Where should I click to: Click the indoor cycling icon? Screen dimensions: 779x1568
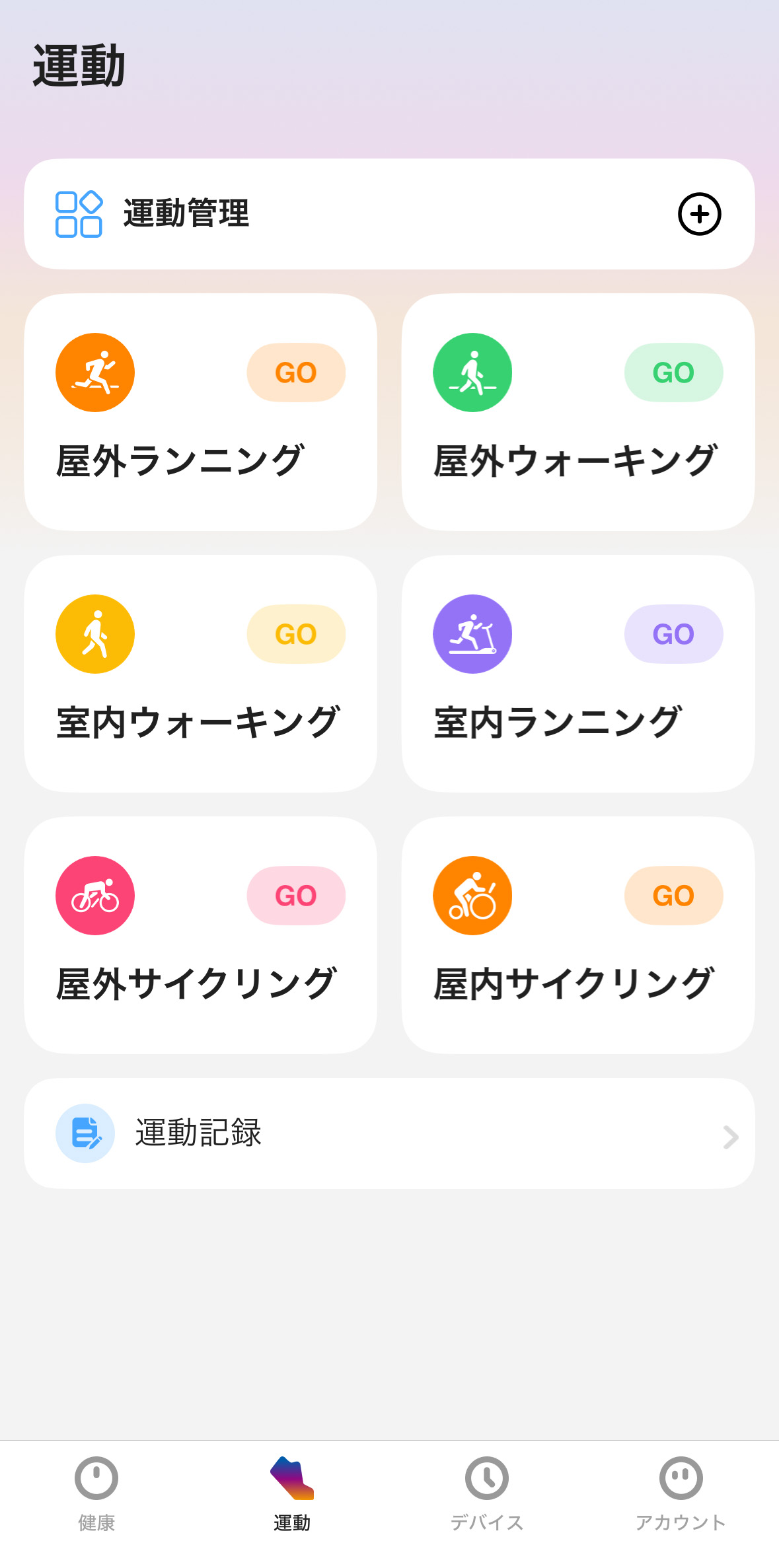coord(472,895)
